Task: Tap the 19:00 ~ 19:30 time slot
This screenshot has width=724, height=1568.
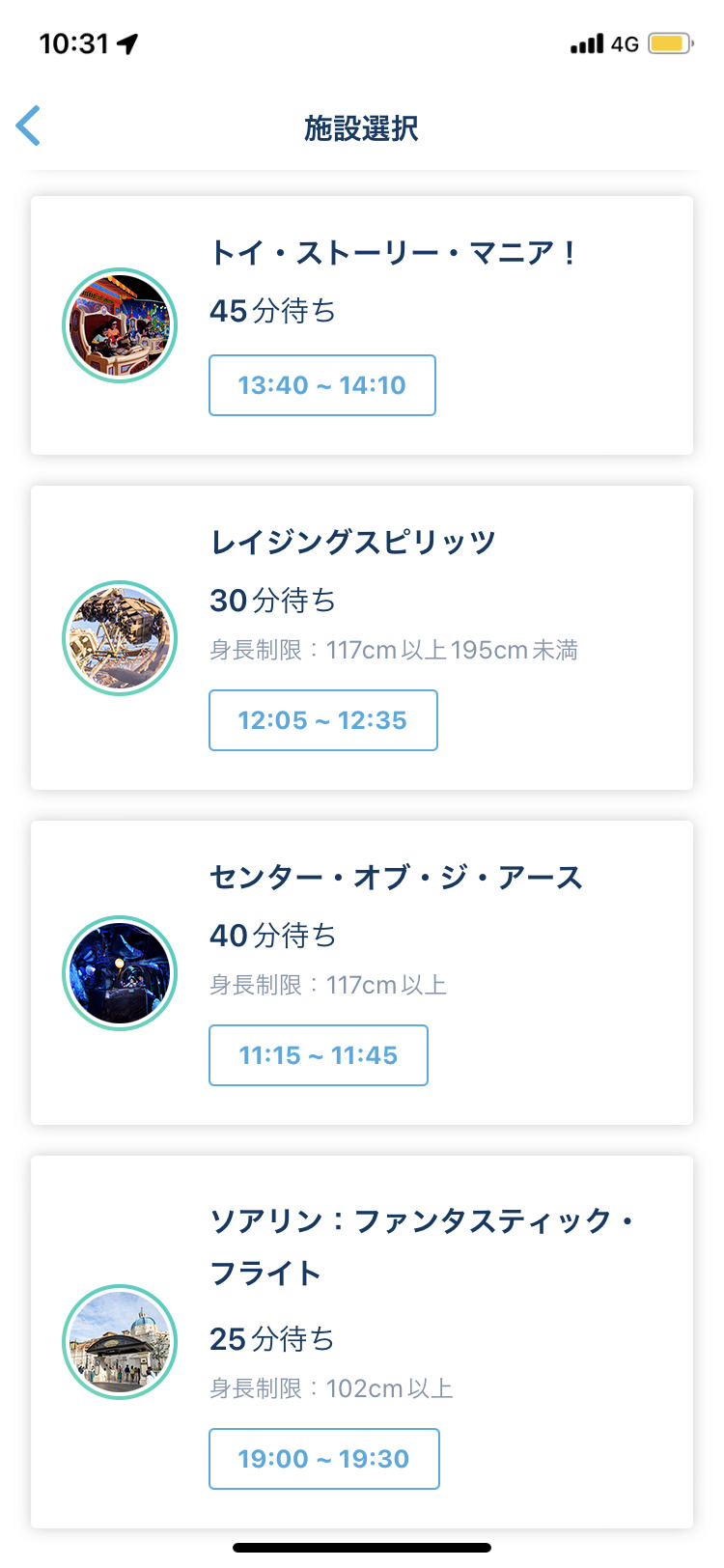Action: point(324,1459)
